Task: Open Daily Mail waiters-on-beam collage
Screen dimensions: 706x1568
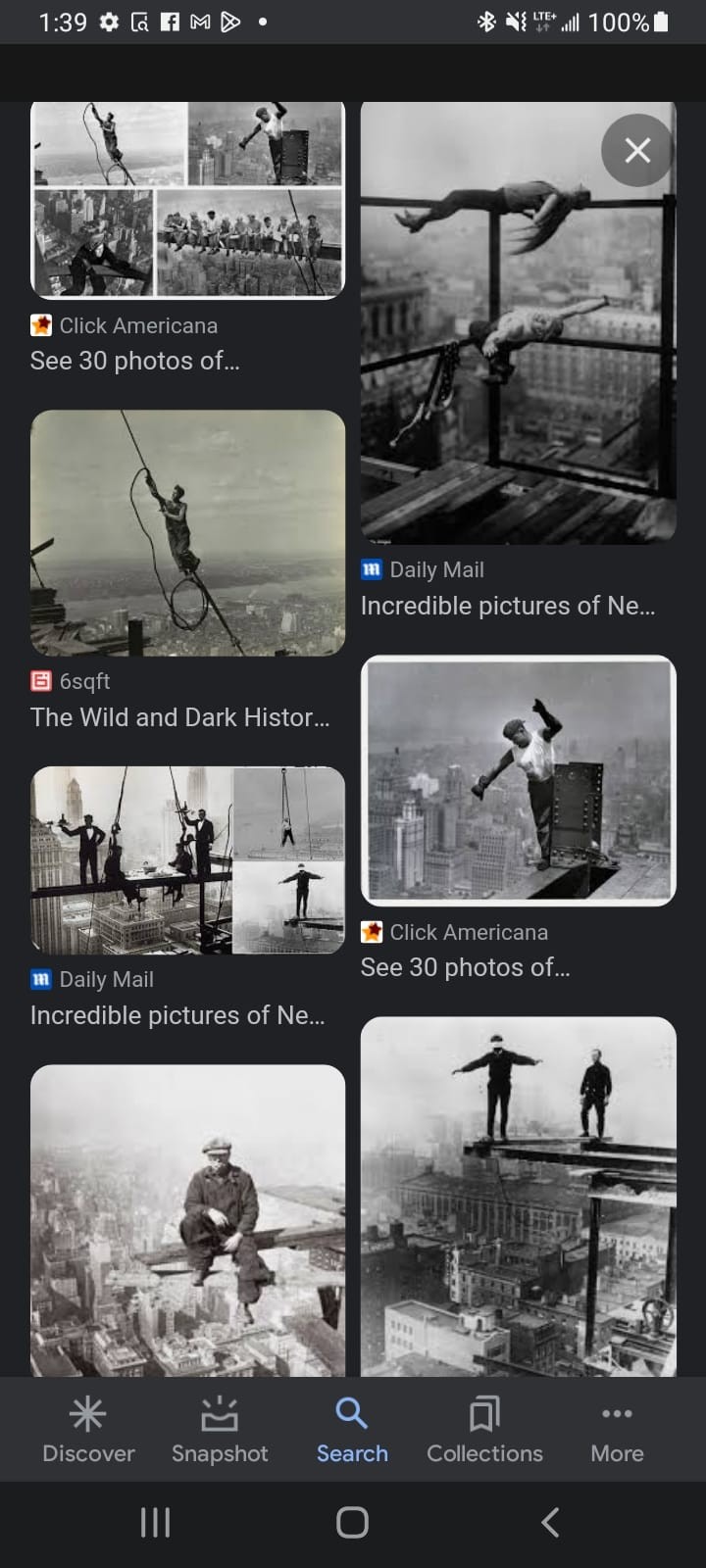Action: pos(187,859)
